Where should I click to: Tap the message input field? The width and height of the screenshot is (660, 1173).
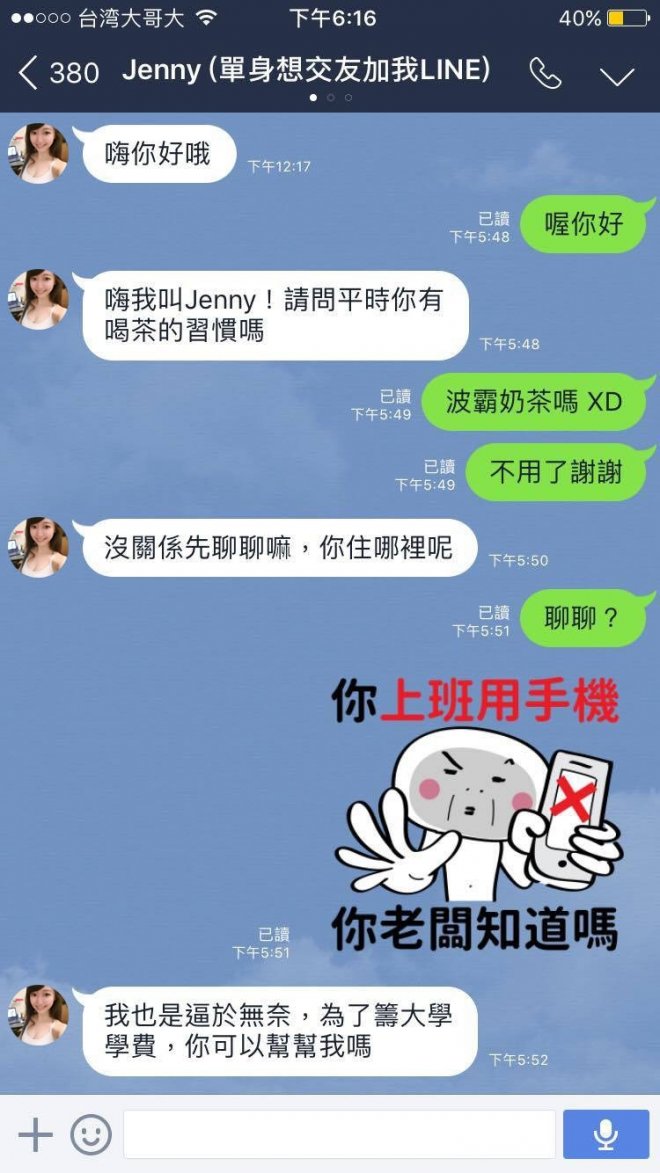(x=339, y=1135)
